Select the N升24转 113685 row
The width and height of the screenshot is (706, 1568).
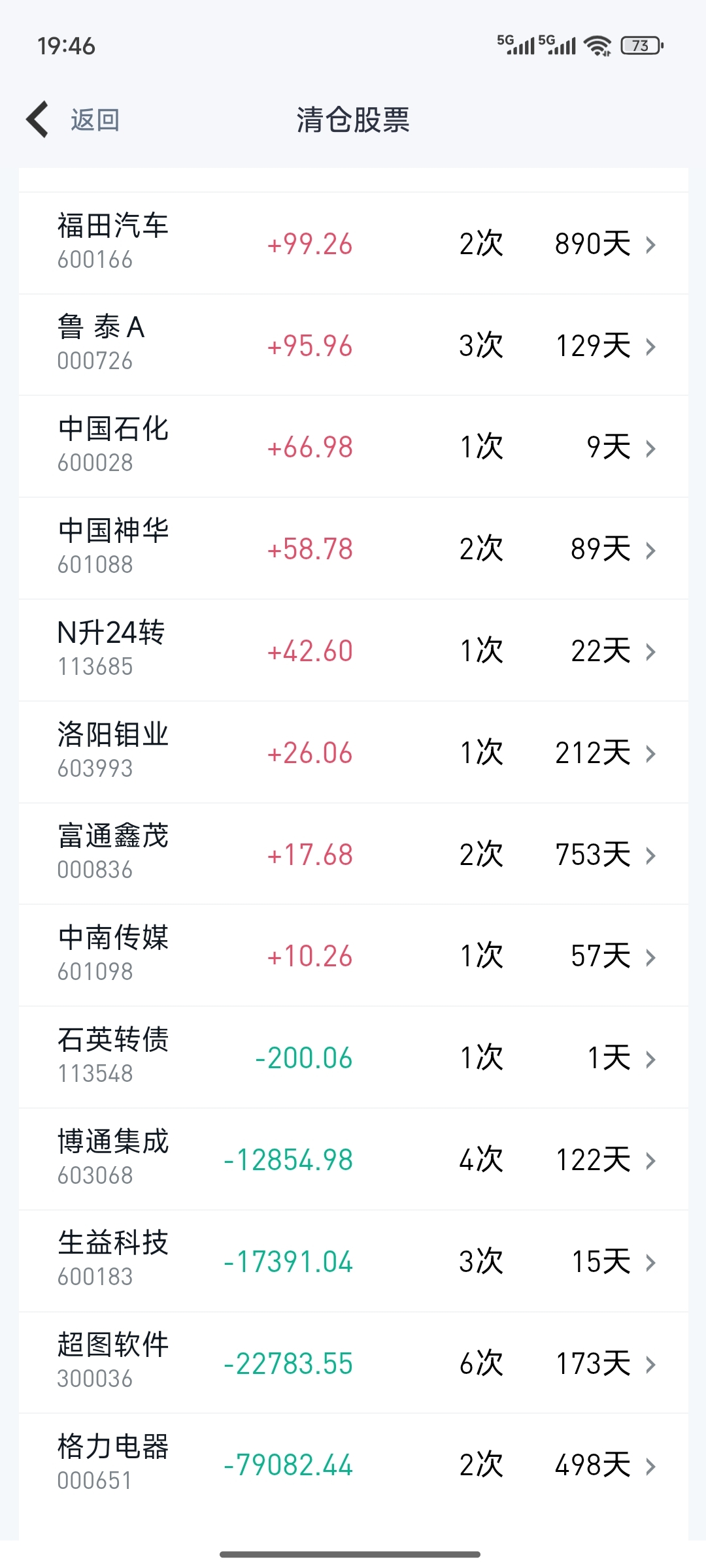tap(353, 651)
